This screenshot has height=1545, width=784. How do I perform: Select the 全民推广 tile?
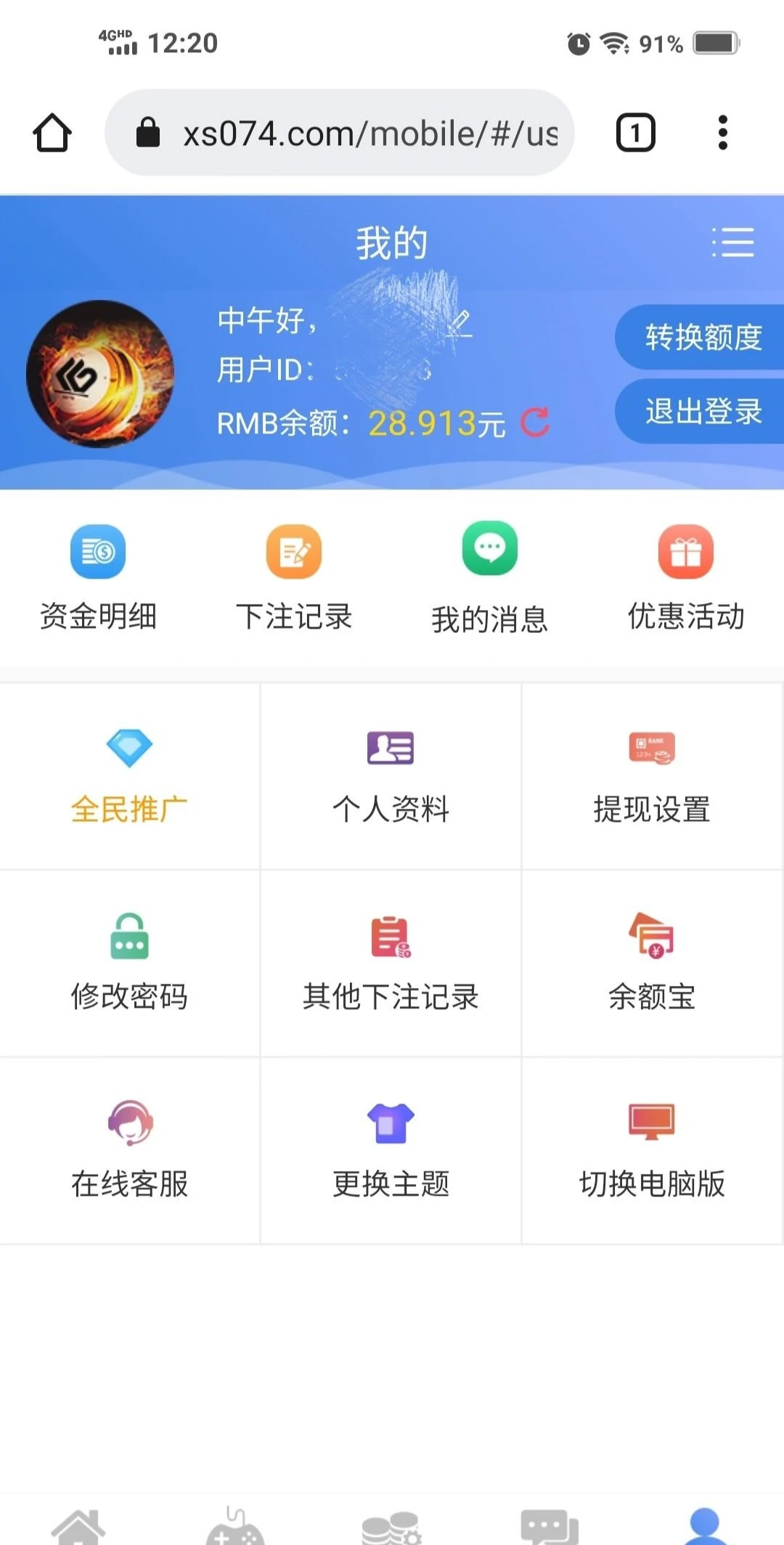pos(129,777)
